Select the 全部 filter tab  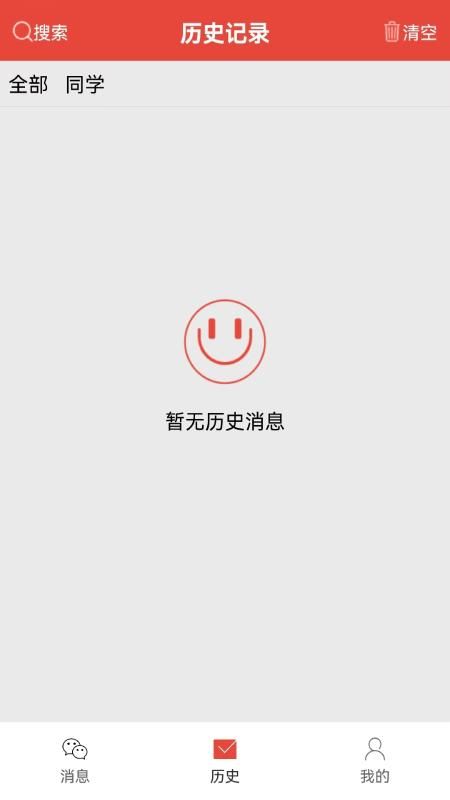coord(28,84)
